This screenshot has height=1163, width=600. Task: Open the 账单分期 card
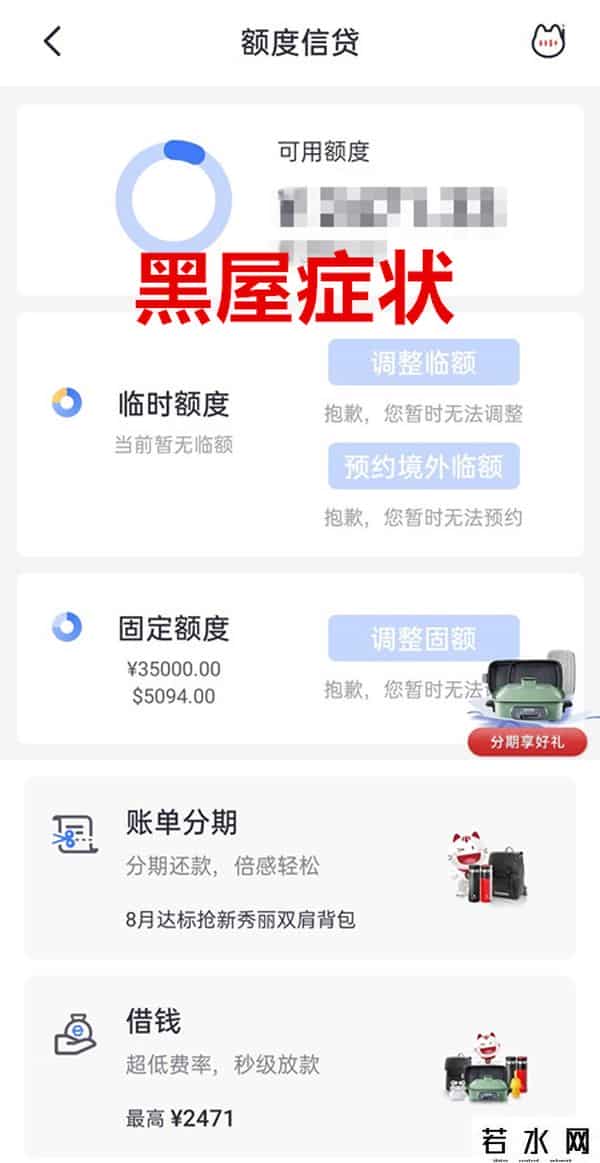[299, 867]
